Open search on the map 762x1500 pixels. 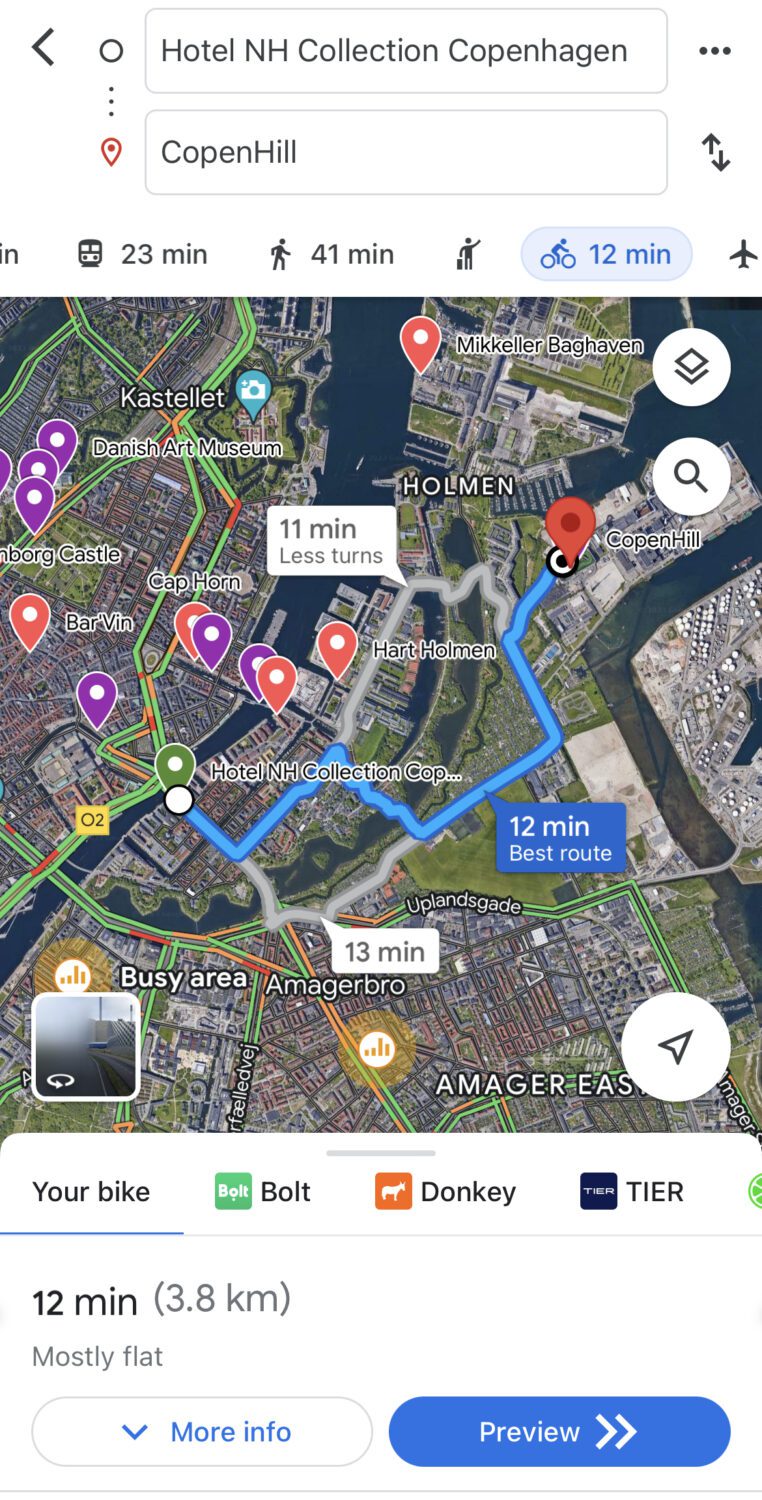coord(691,476)
